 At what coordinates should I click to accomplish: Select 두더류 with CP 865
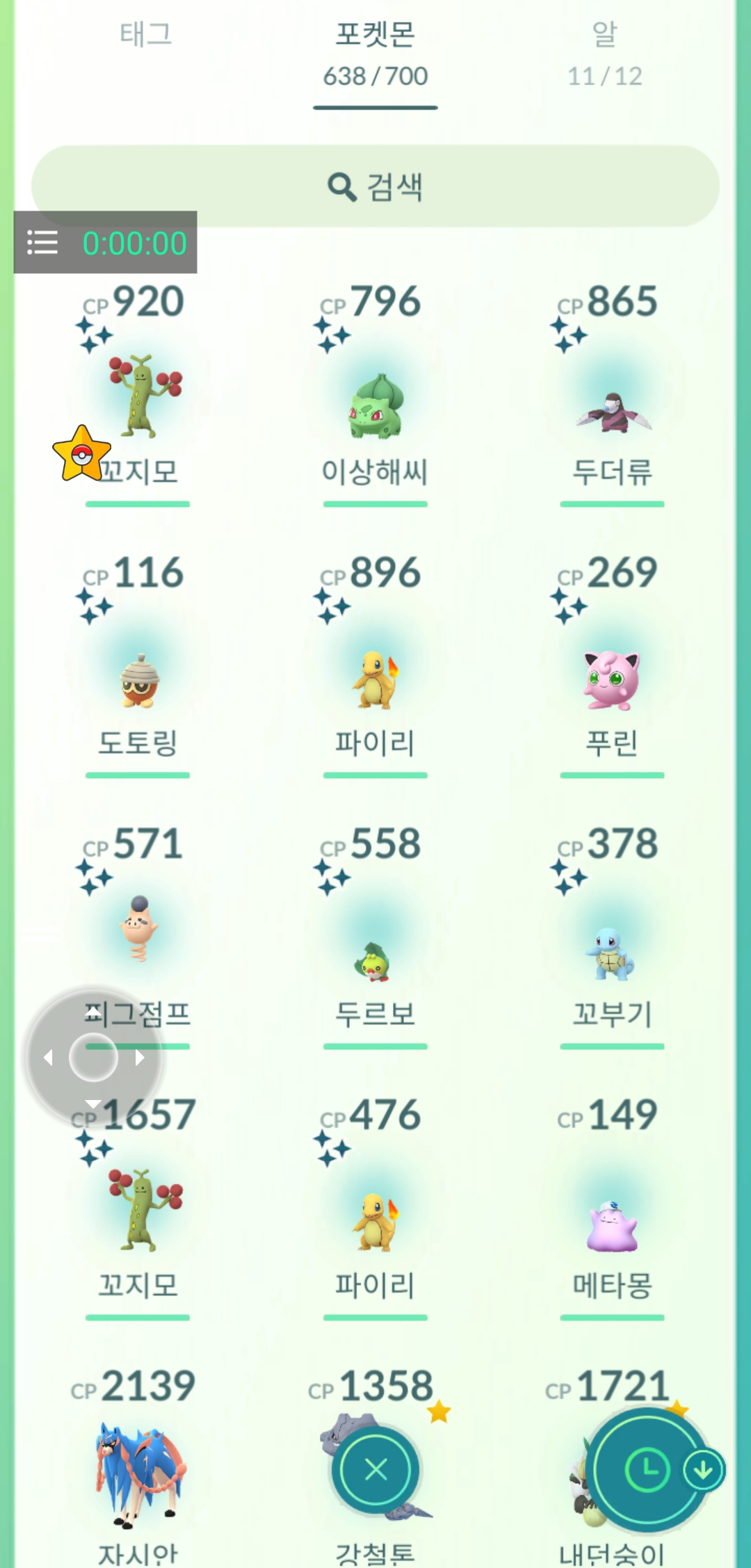613,412
